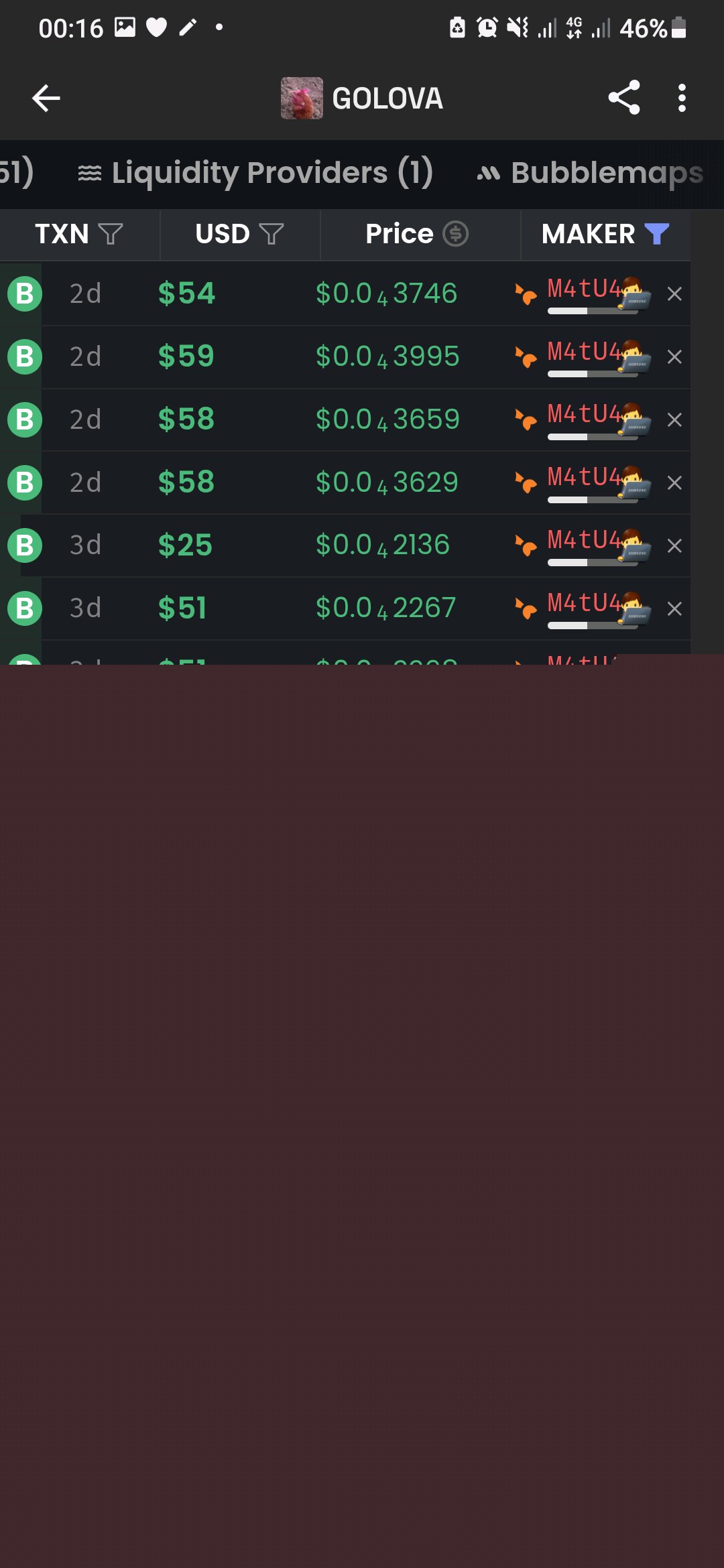Switch to Liquidity Providers (1) tab
The image size is (724, 1568).
click(x=255, y=173)
